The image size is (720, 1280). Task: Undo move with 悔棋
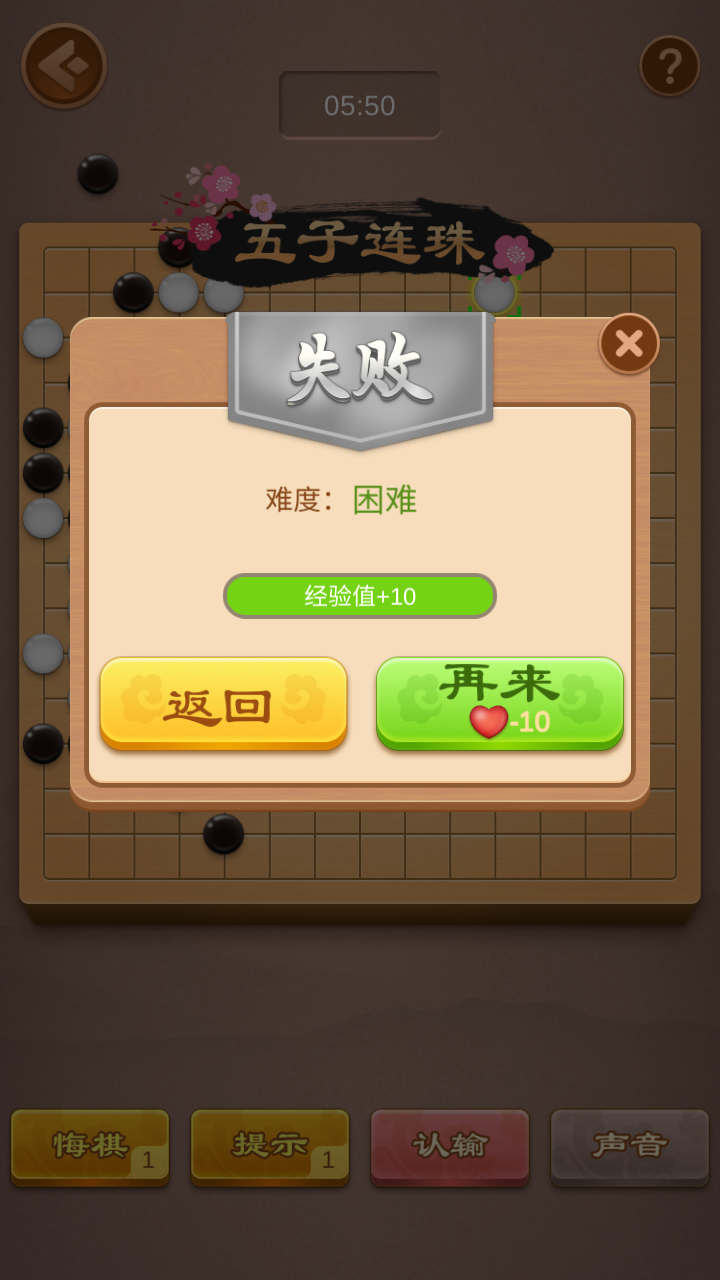90,1146
